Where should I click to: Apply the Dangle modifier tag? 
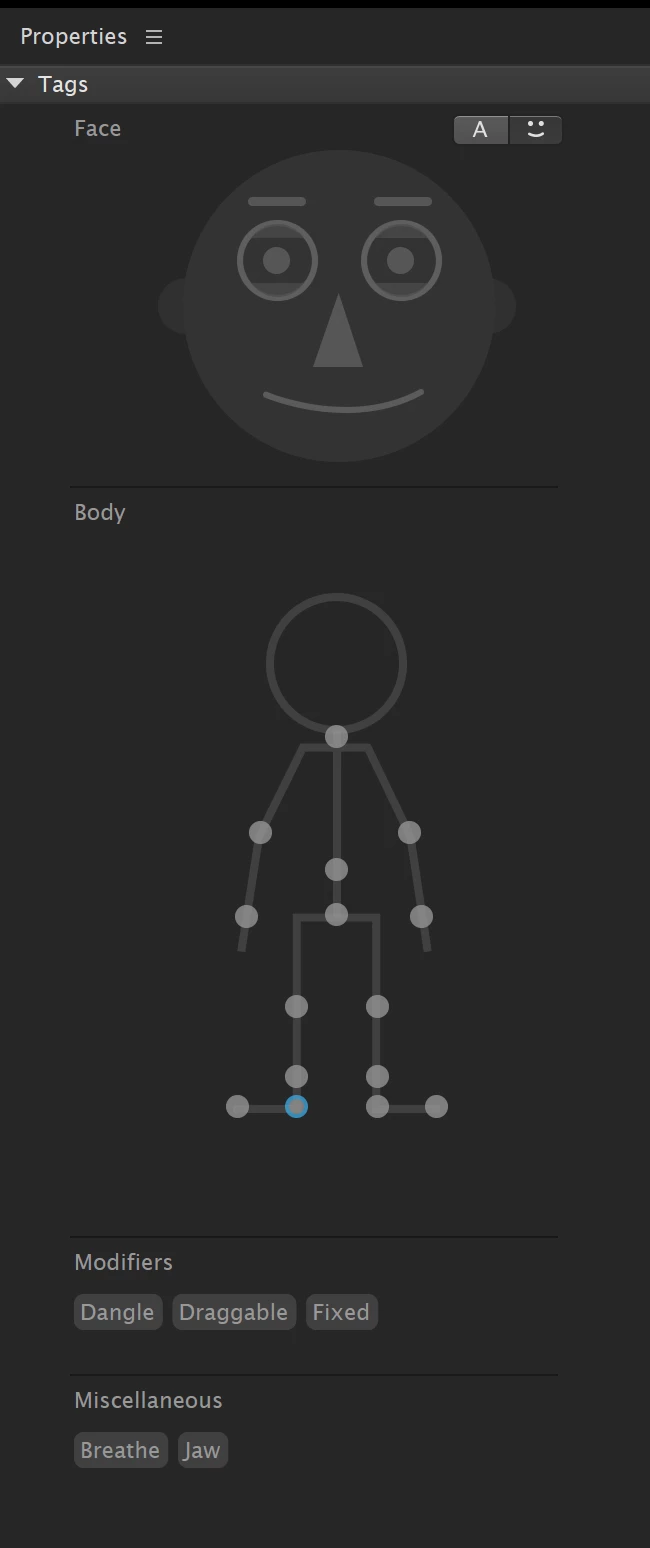point(117,1312)
